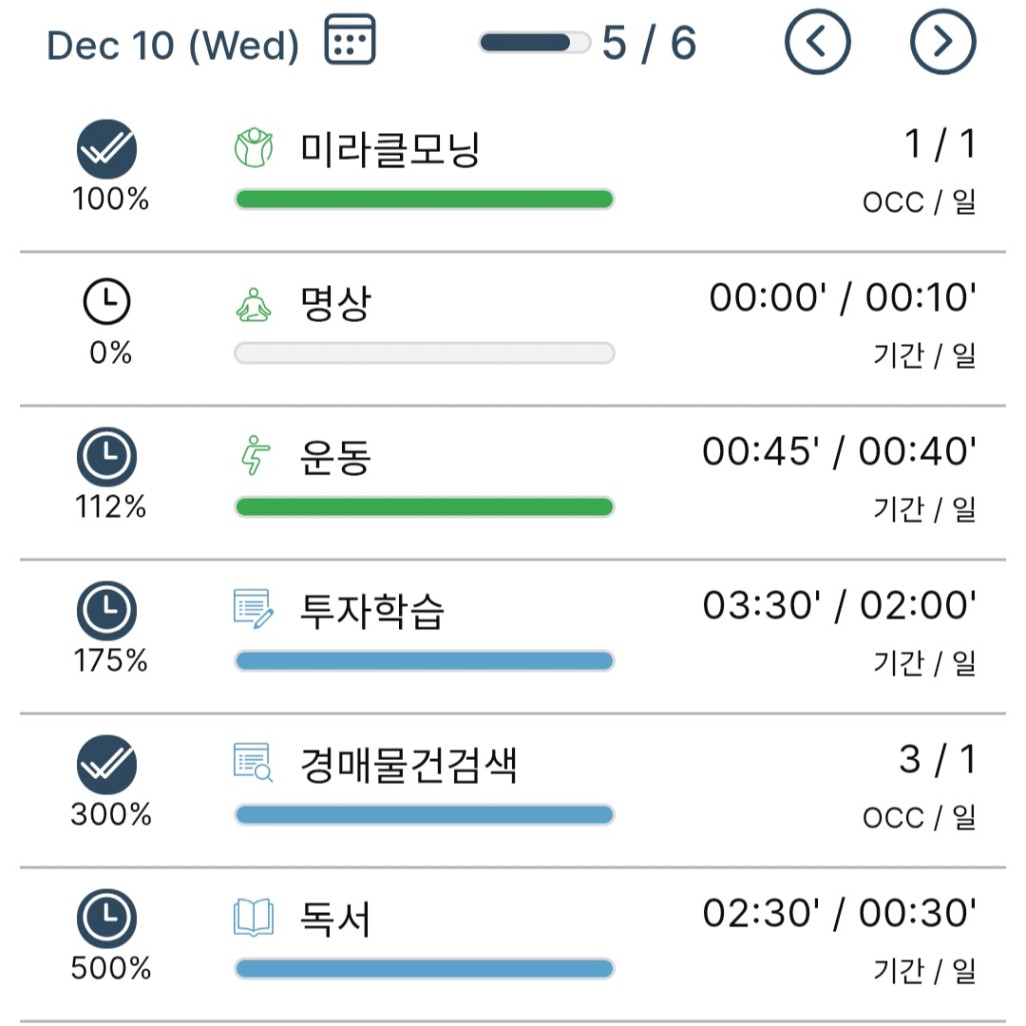Open the 투자학습 habit row
Image resolution: width=1026 pixels, height=1026 pixels.
(372, 611)
